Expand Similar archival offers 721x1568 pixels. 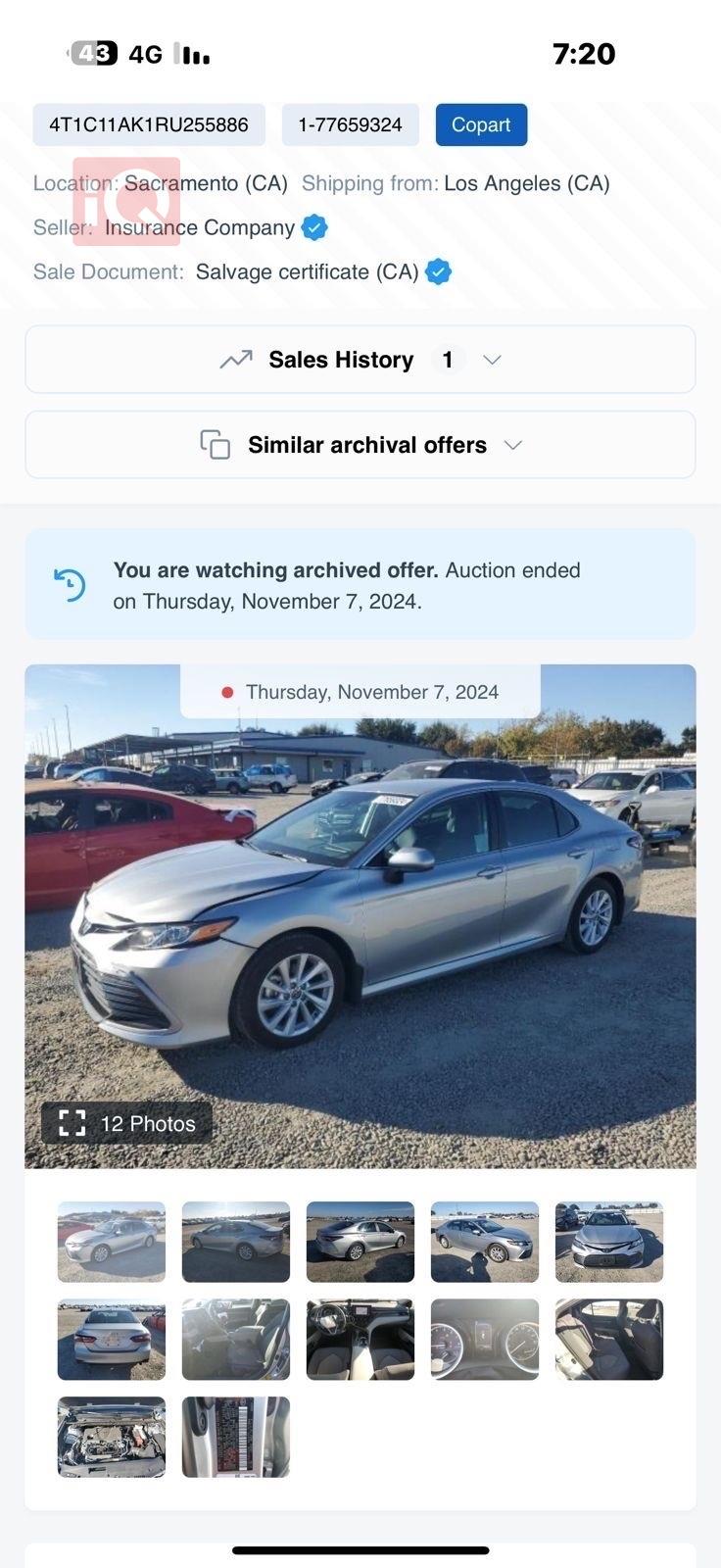[360, 445]
